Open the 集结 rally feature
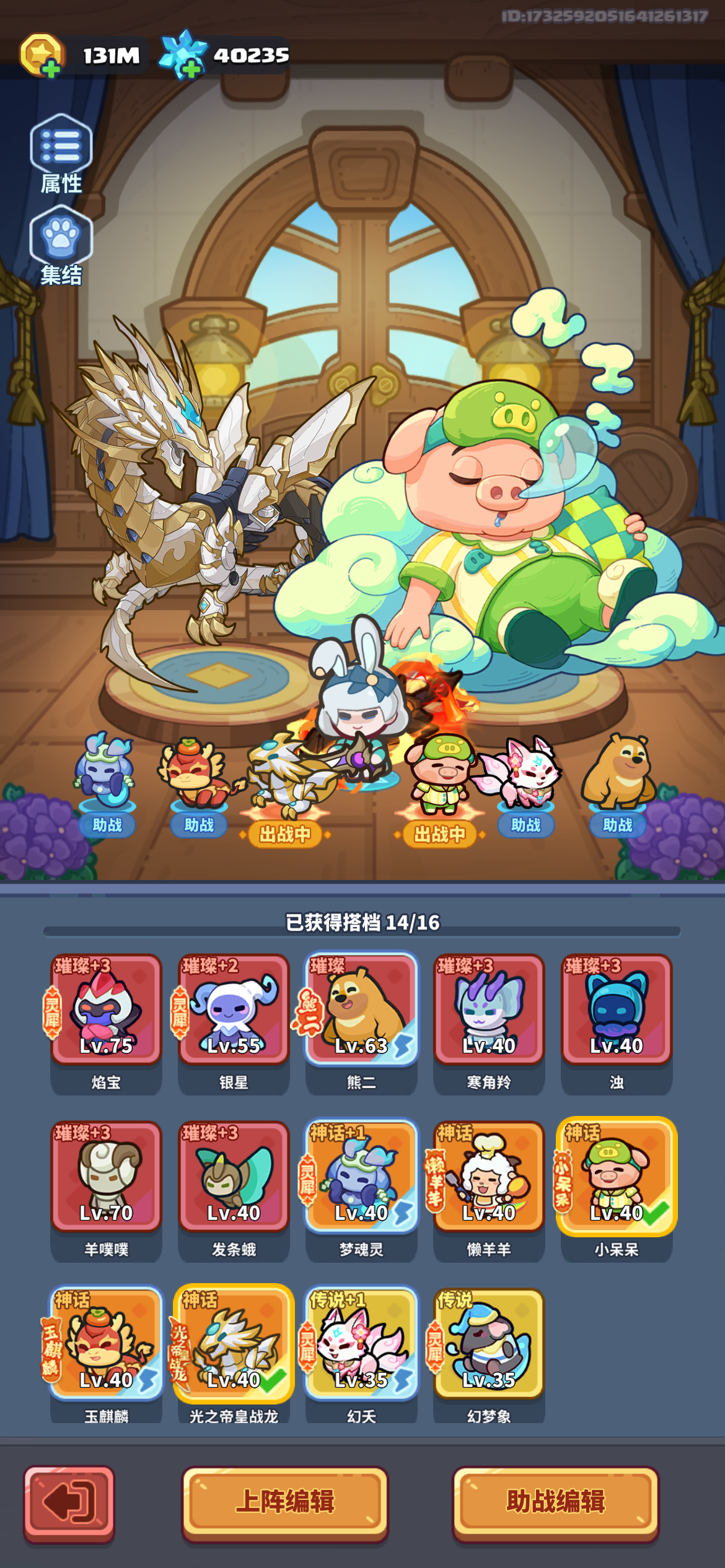Screen dimensions: 725x1568 point(61,246)
